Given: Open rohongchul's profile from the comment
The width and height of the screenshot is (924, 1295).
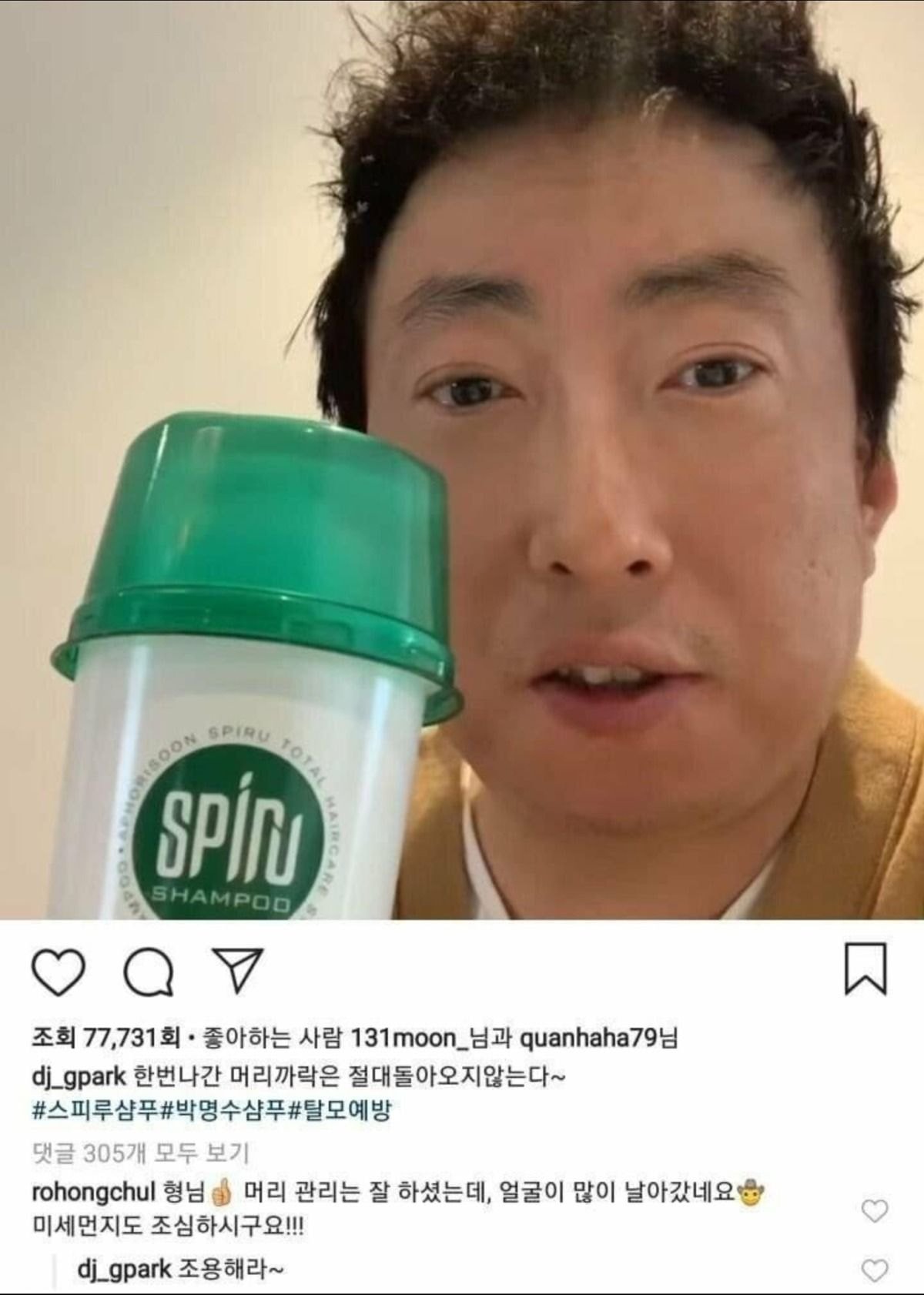Looking at the screenshot, I should pyautogui.click(x=94, y=1192).
